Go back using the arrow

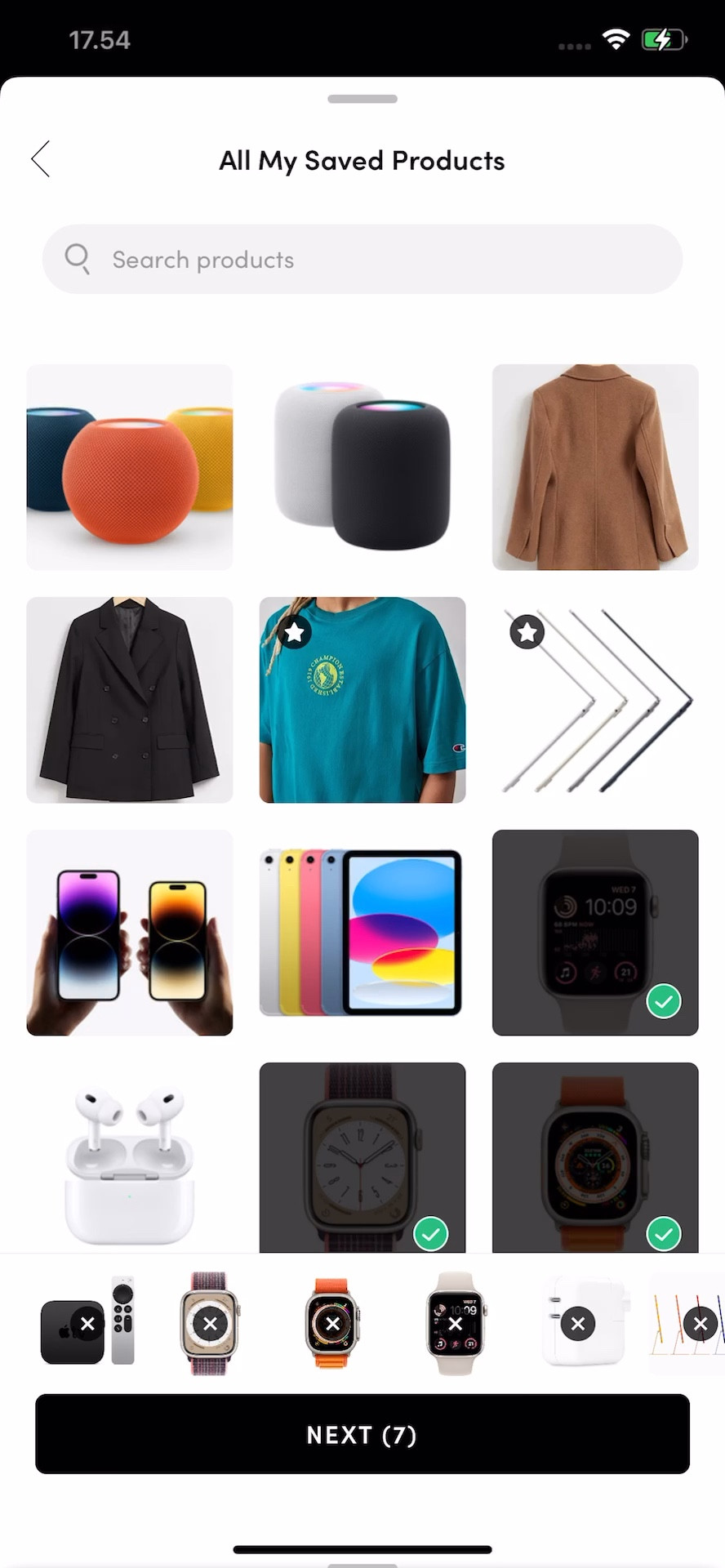(x=41, y=158)
